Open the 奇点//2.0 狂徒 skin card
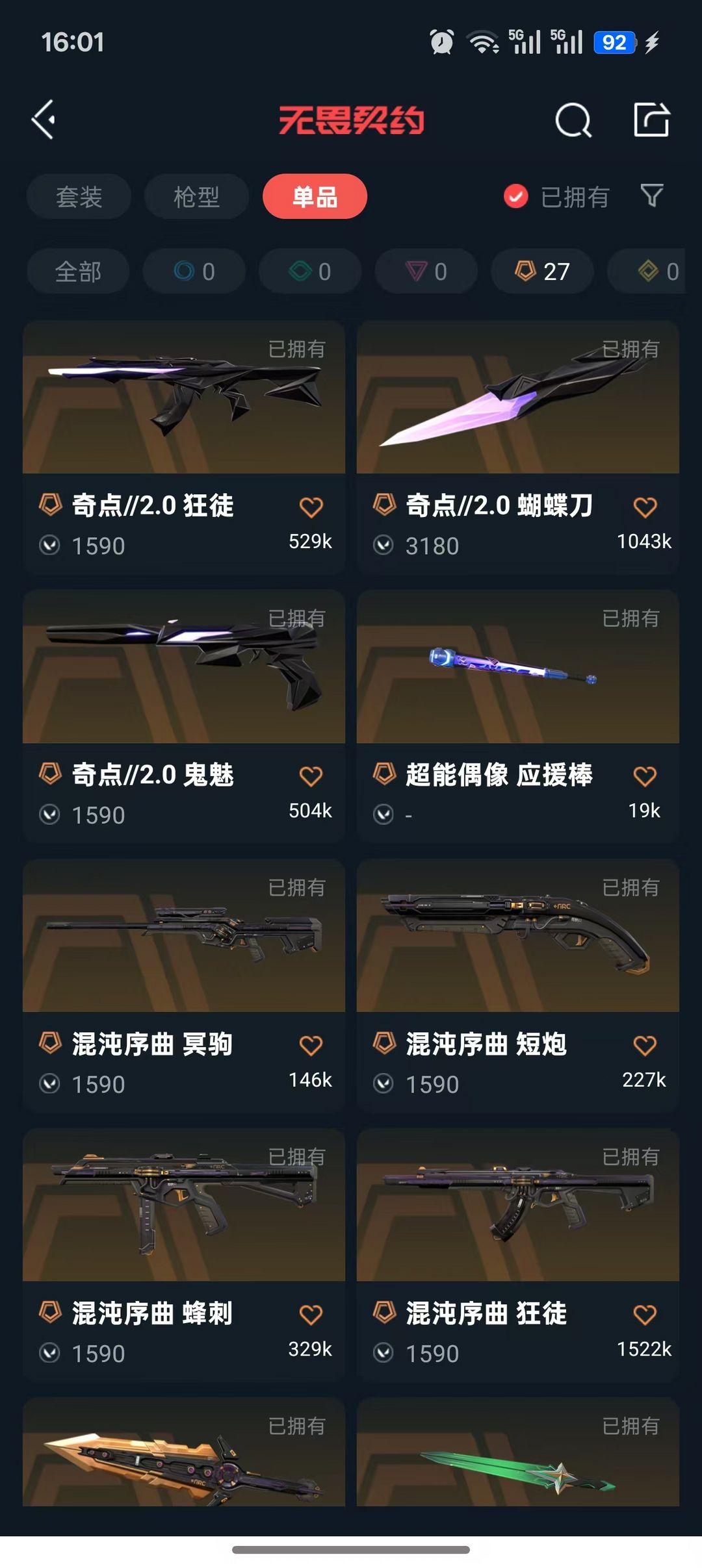Image resolution: width=702 pixels, height=1568 pixels. pyautogui.click(x=184, y=447)
